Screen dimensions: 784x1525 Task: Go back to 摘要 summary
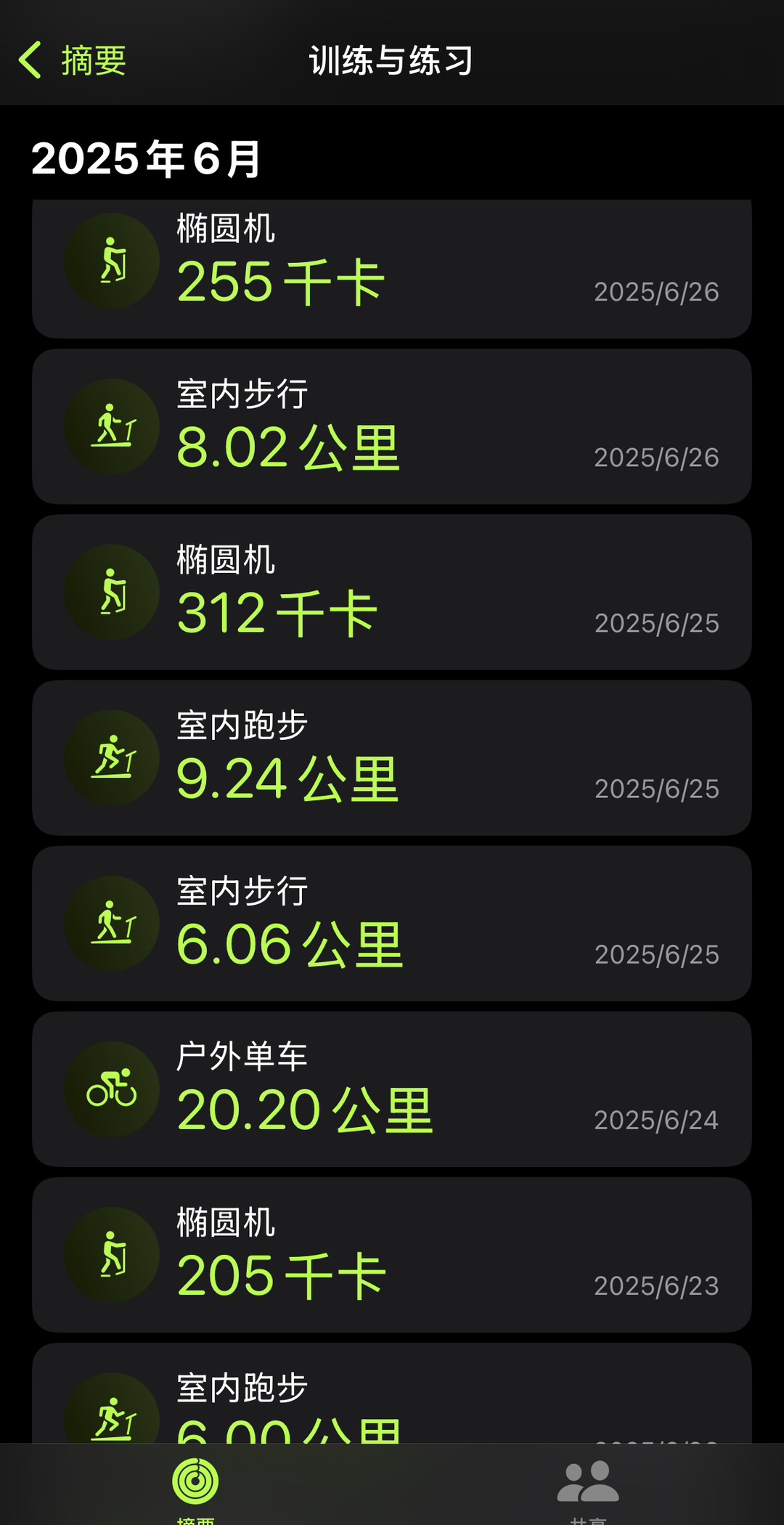coord(73,60)
